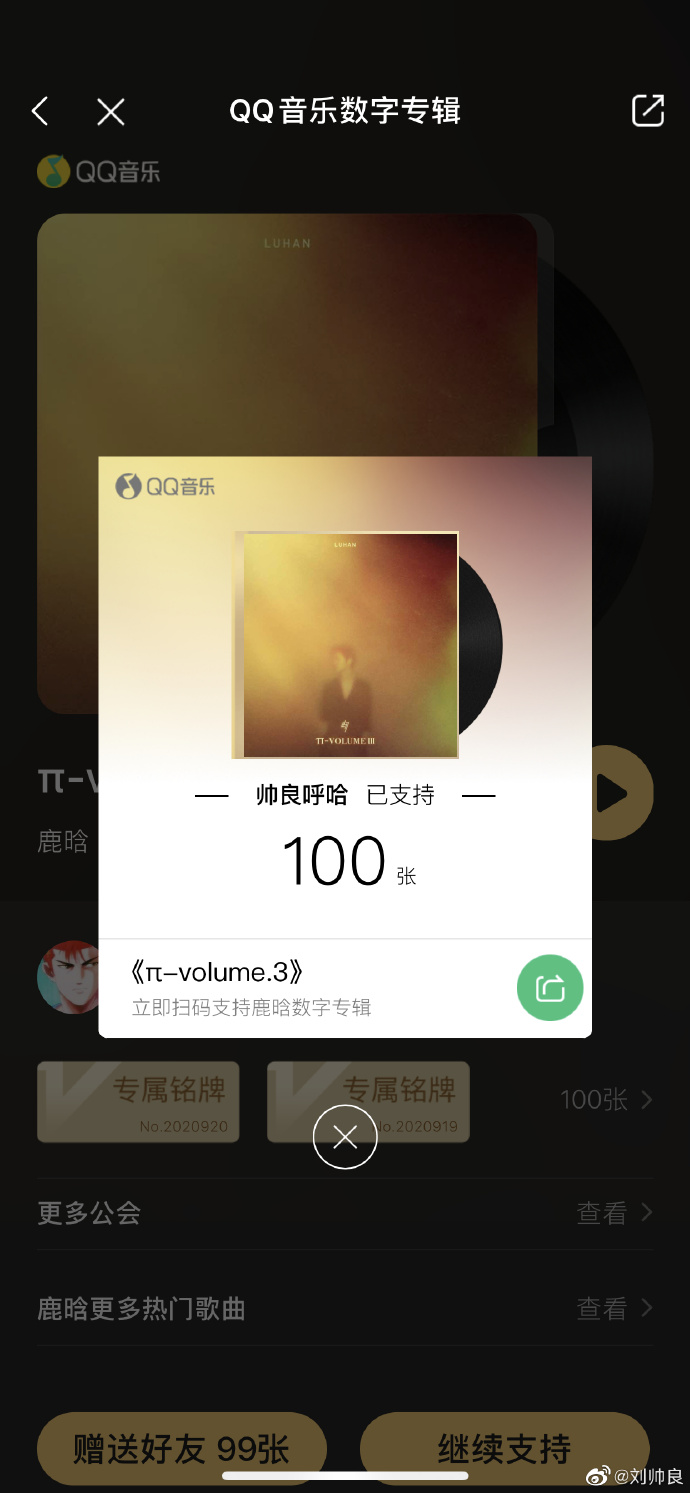Close the QQ音乐数字专辑 page
The height and width of the screenshot is (1493, 690).
(110, 111)
